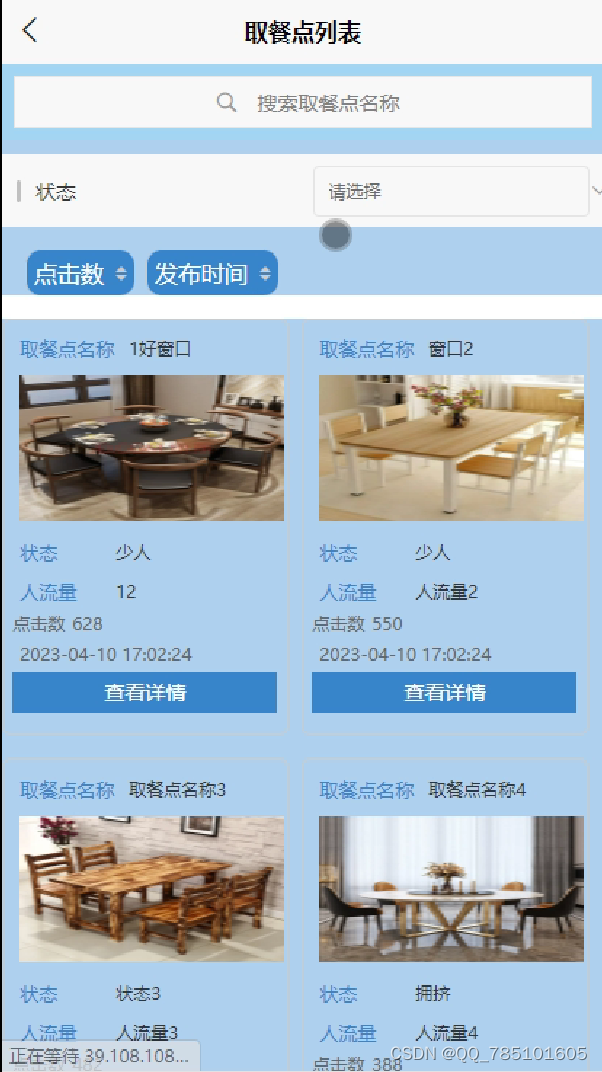The height and width of the screenshot is (1072, 602).
Task: Open the 1好窗口 picture
Action: tap(151, 448)
